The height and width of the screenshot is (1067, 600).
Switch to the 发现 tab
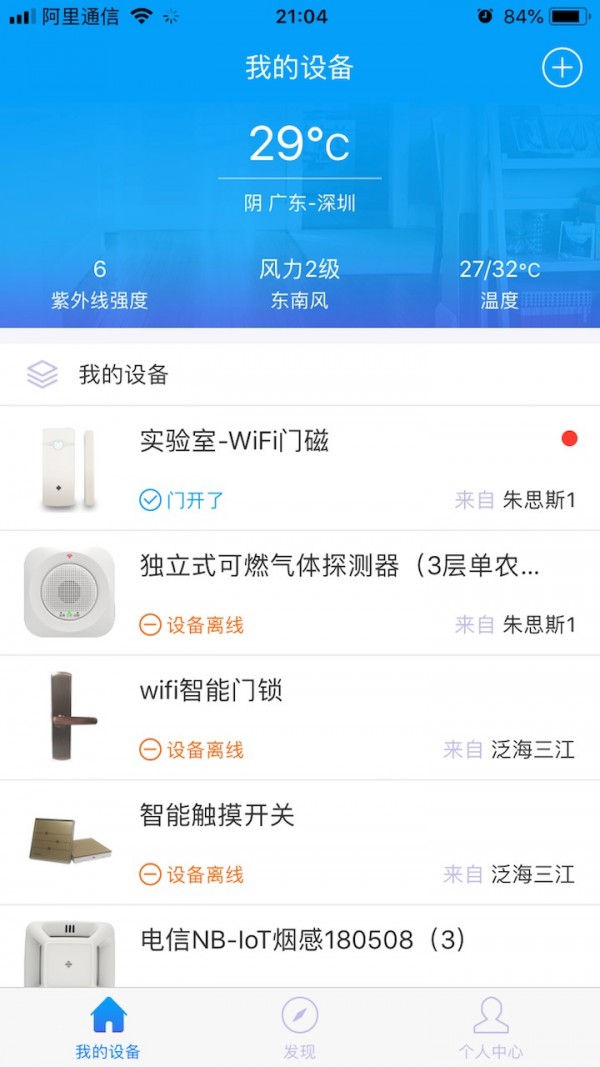point(299,1028)
